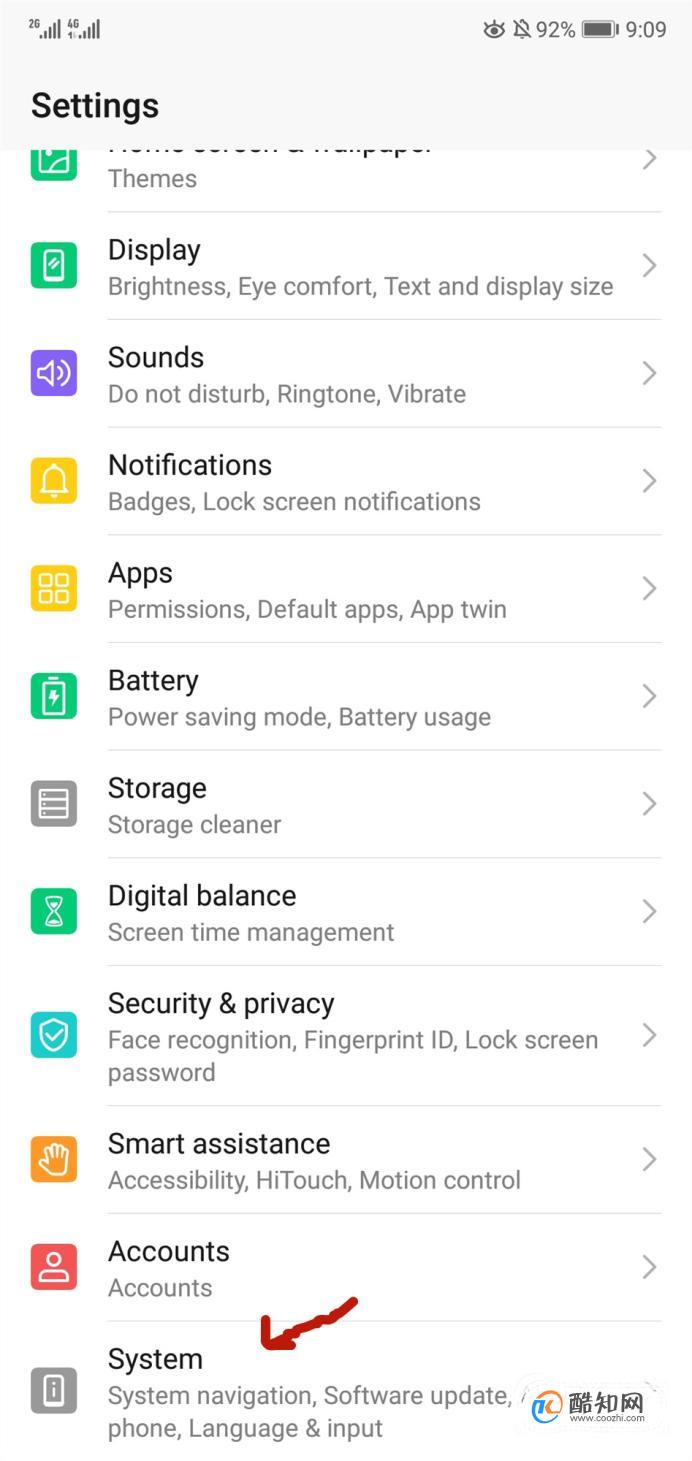Screen dimensions: 692x1461
Task: Open the Accounts row
Action: tap(346, 1268)
